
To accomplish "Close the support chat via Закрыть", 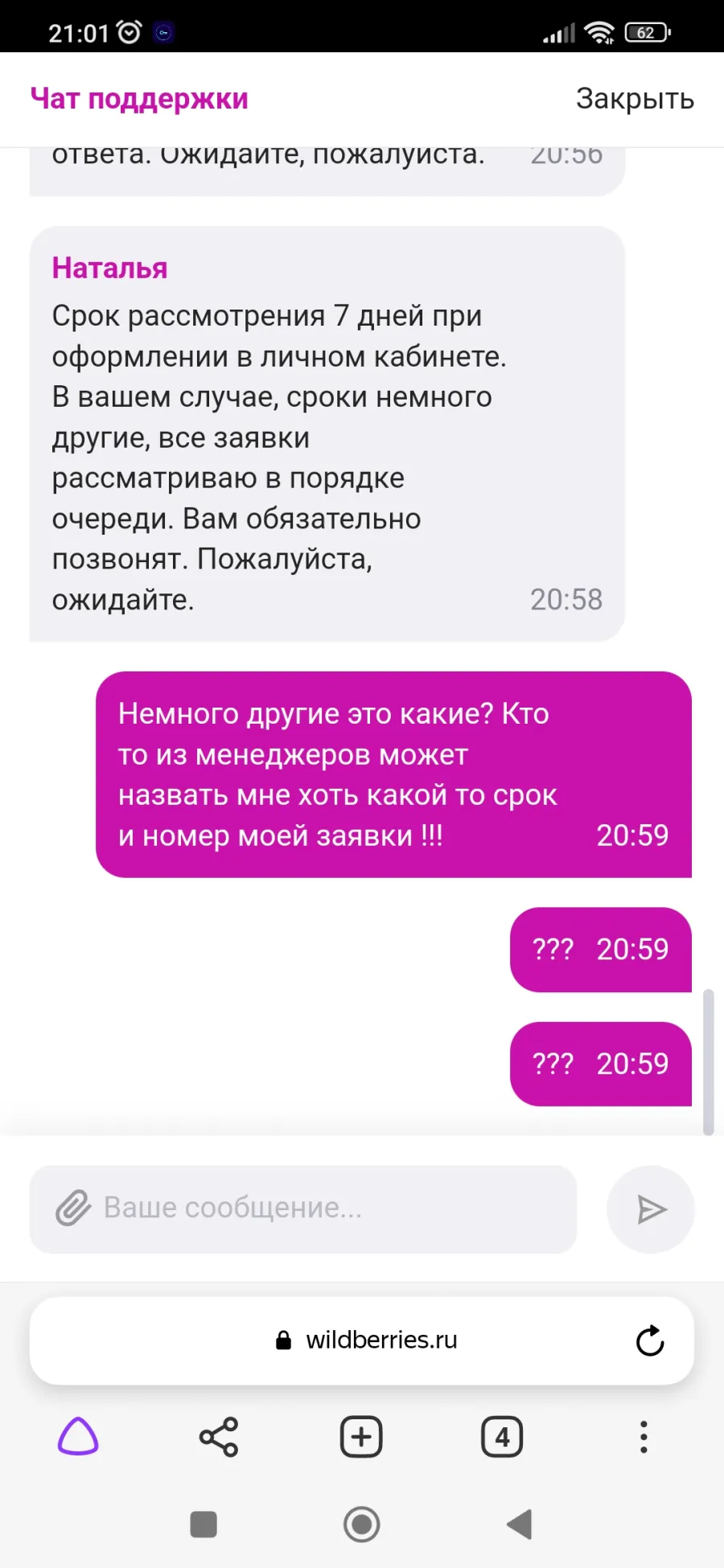I will [x=635, y=99].
